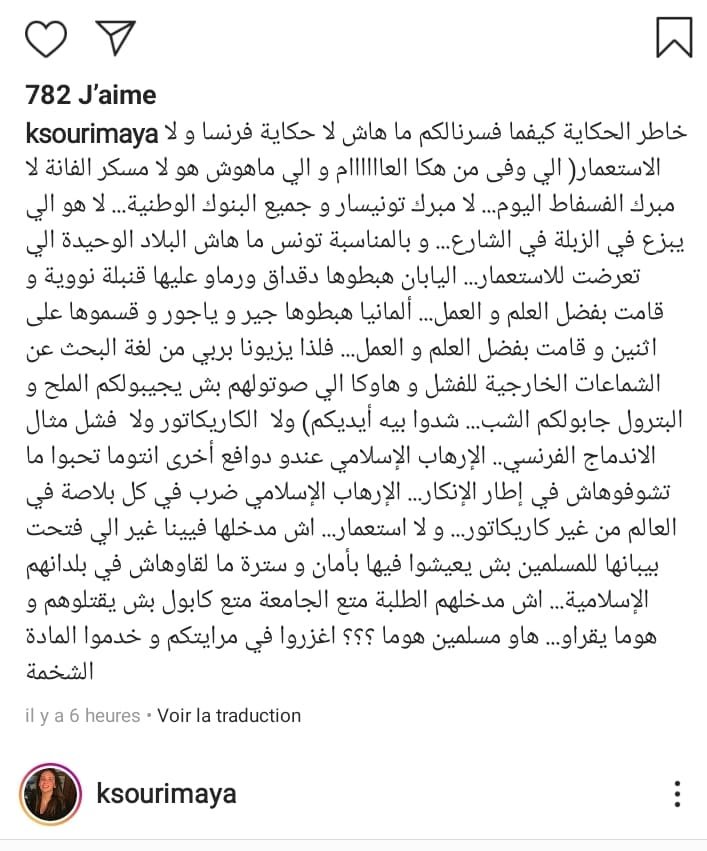The height and width of the screenshot is (851, 707).
Task: Open the overflow menu of the next post
Action: pyautogui.click(x=678, y=794)
